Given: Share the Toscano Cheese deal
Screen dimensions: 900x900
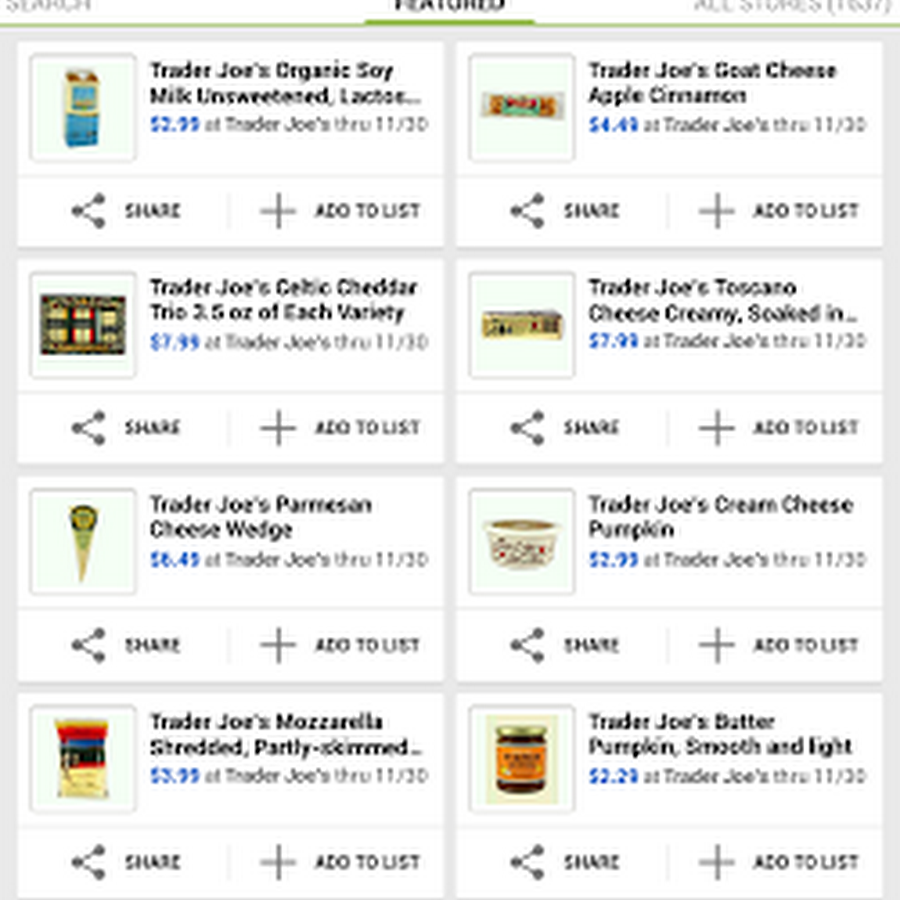Looking at the screenshot, I should coord(565,428).
